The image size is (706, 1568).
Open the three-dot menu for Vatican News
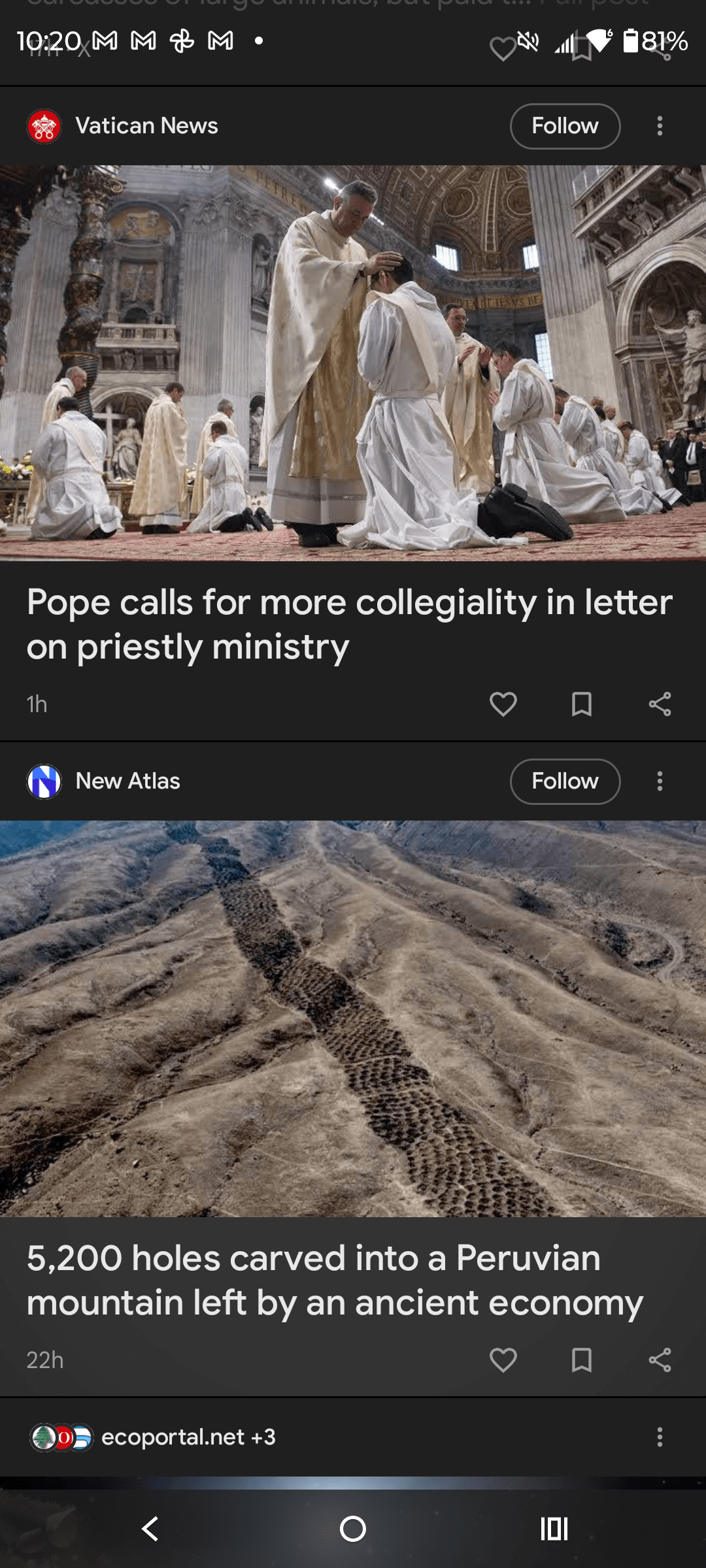click(660, 126)
